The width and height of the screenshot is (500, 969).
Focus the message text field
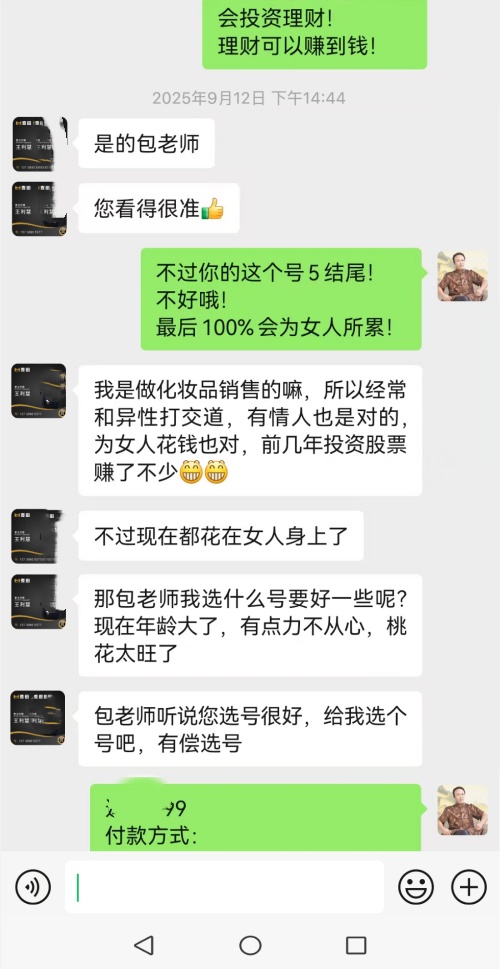coord(224,887)
